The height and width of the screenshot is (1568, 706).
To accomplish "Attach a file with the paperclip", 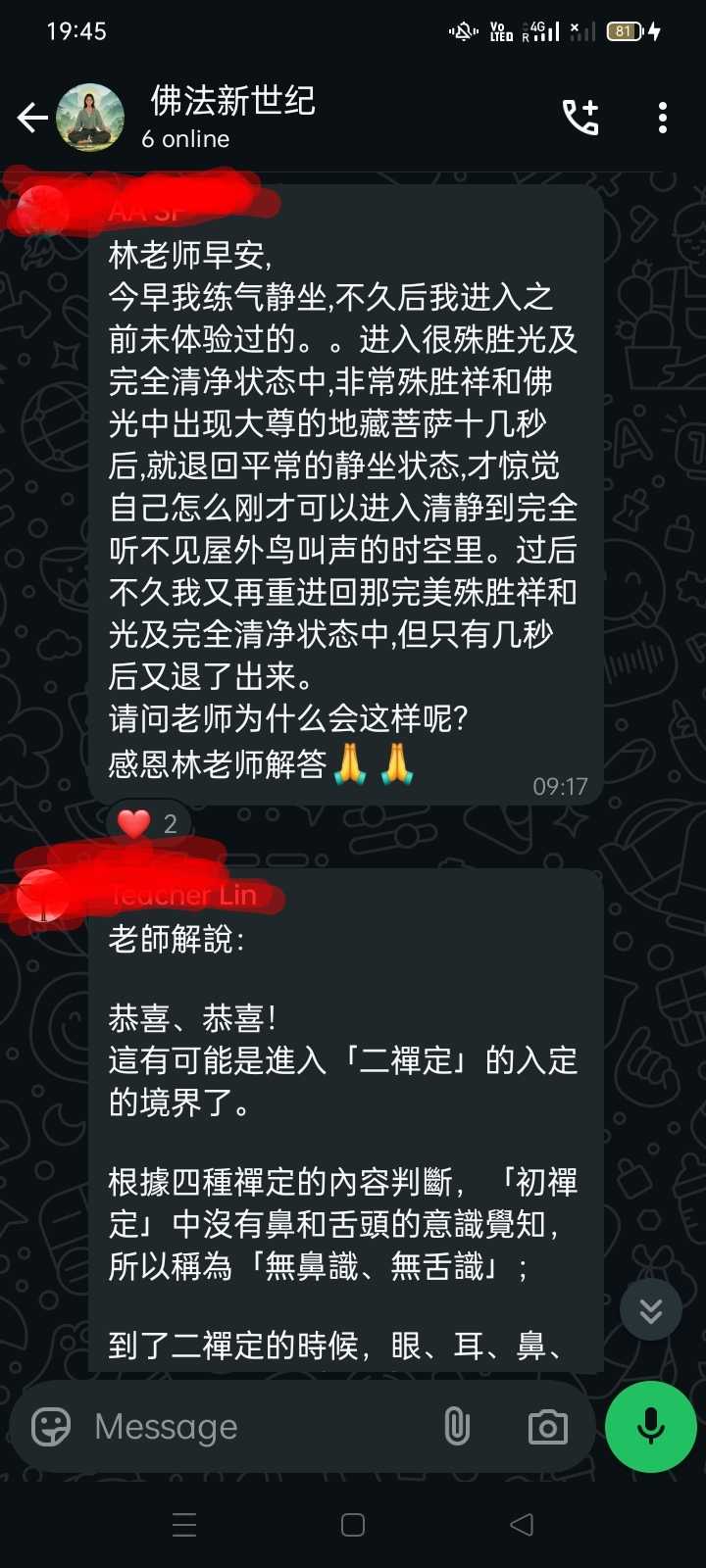I will pyautogui.click(x=457, y=1427).
